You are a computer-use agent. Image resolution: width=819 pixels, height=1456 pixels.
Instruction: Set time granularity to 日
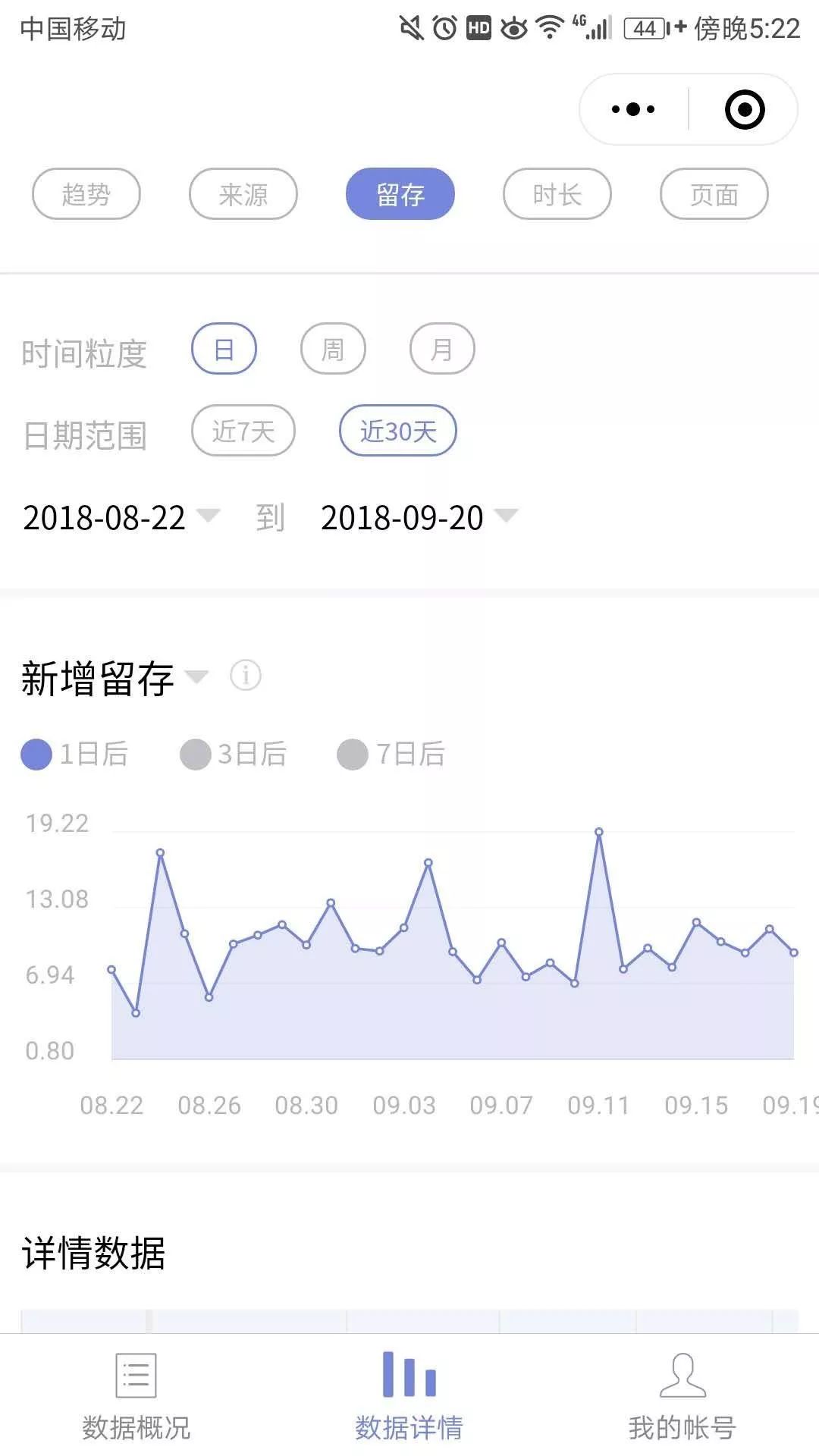click(x=224, y=349)
